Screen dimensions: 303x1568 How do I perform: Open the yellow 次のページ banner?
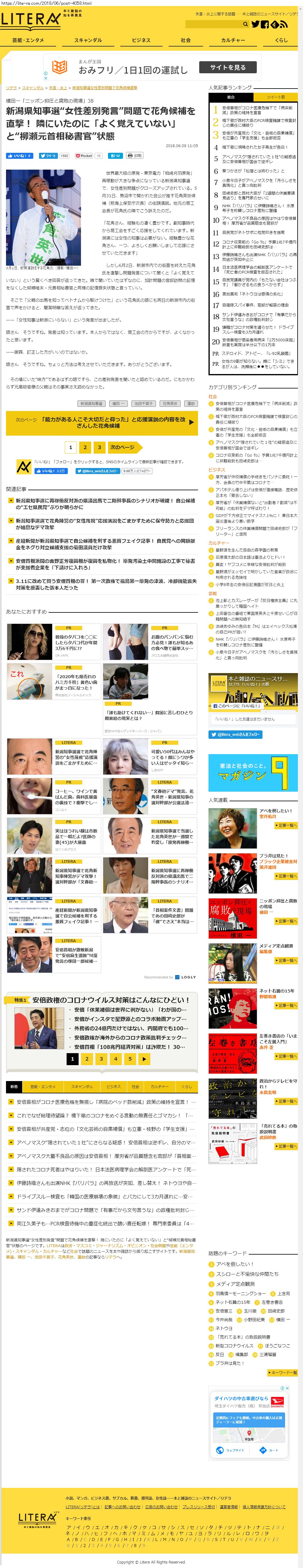pyautogui.click(x=102, y=422)
